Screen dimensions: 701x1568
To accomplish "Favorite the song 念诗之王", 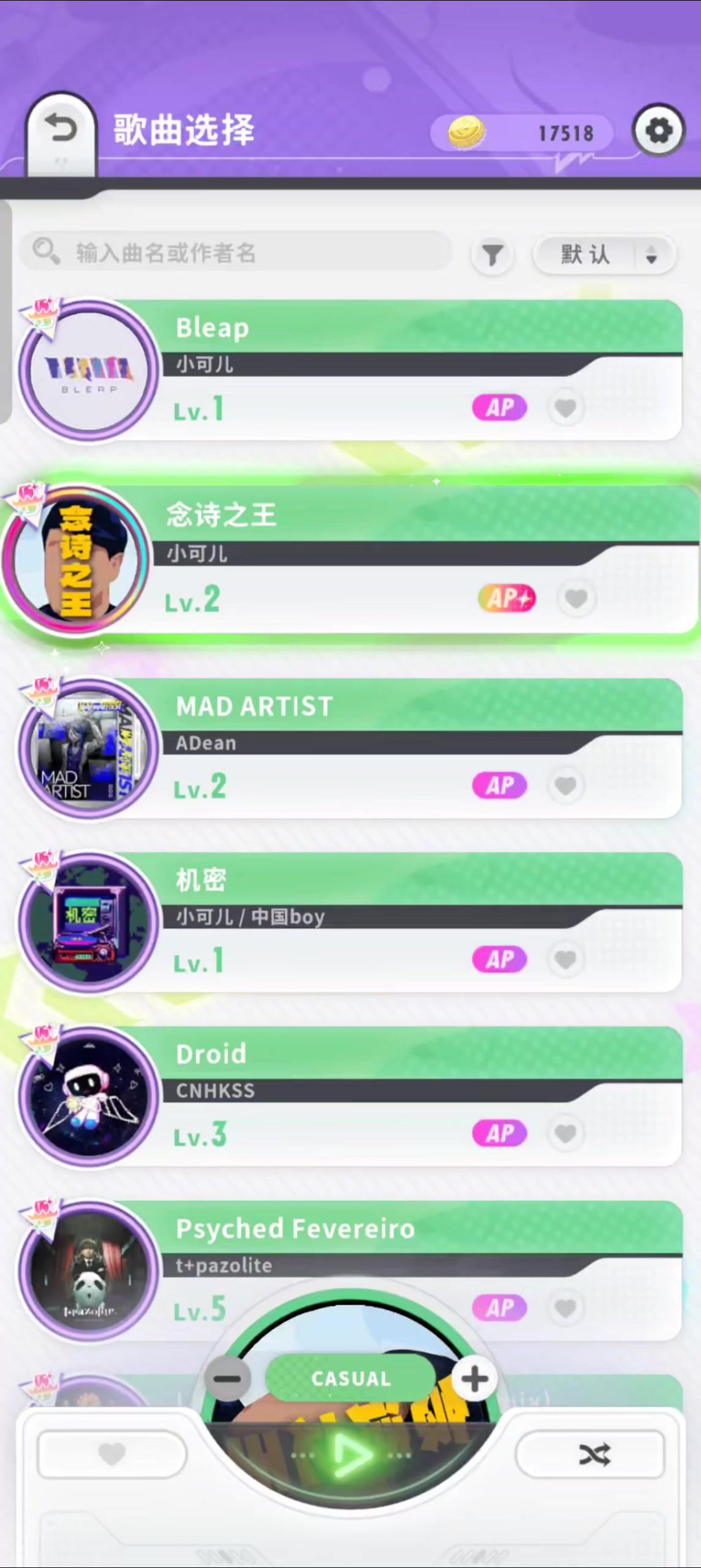I will [576, 598].
